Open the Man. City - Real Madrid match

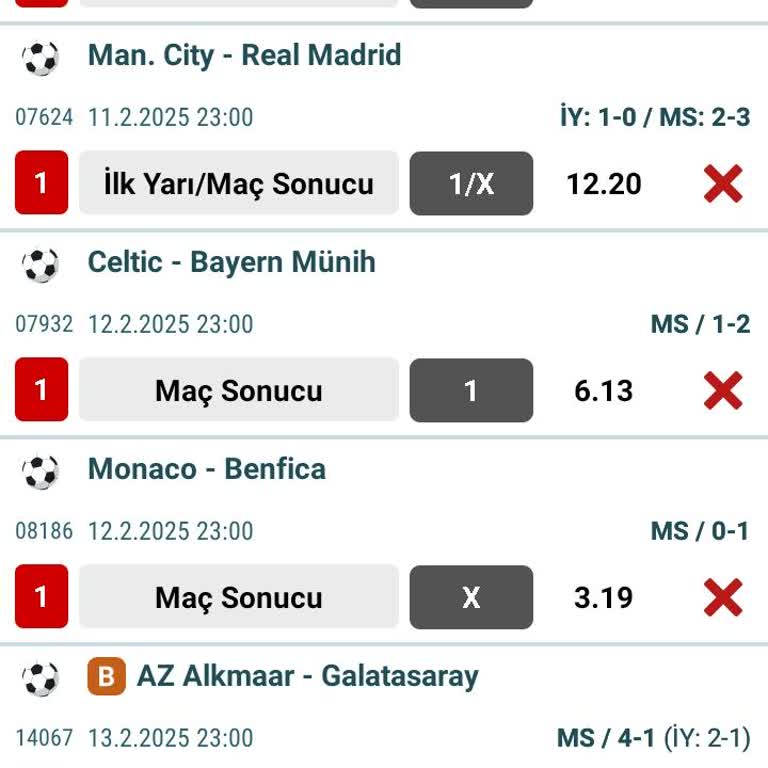(244, 55)
